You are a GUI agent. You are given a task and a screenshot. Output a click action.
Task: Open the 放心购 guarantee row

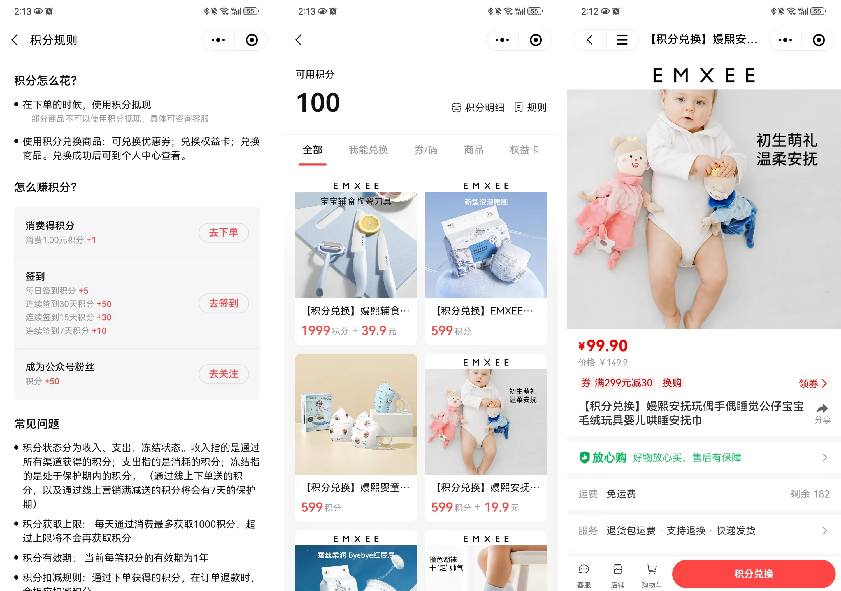[x=703, y=457]
